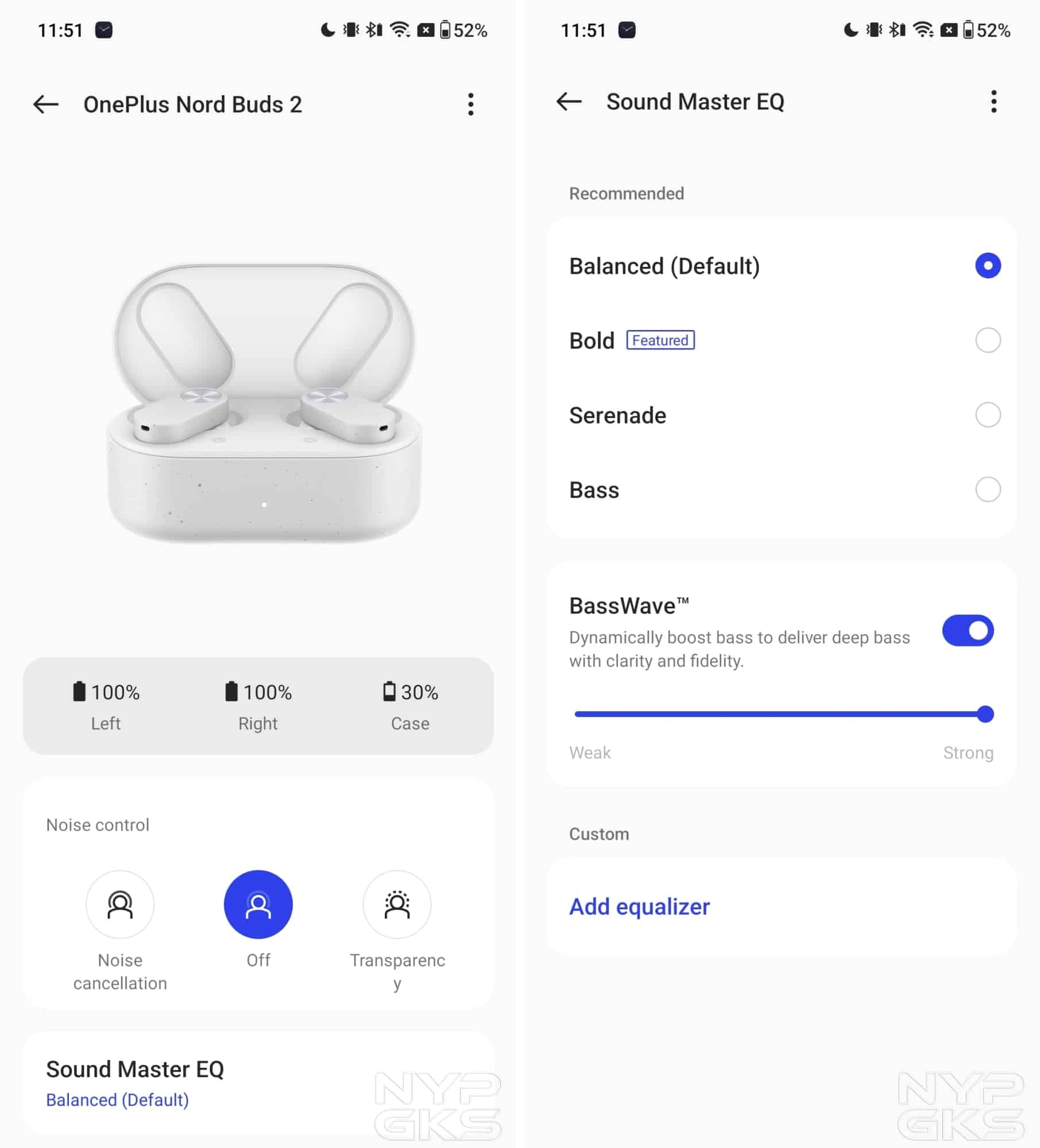Enable Noise cancellation mode

click(120, 904)
